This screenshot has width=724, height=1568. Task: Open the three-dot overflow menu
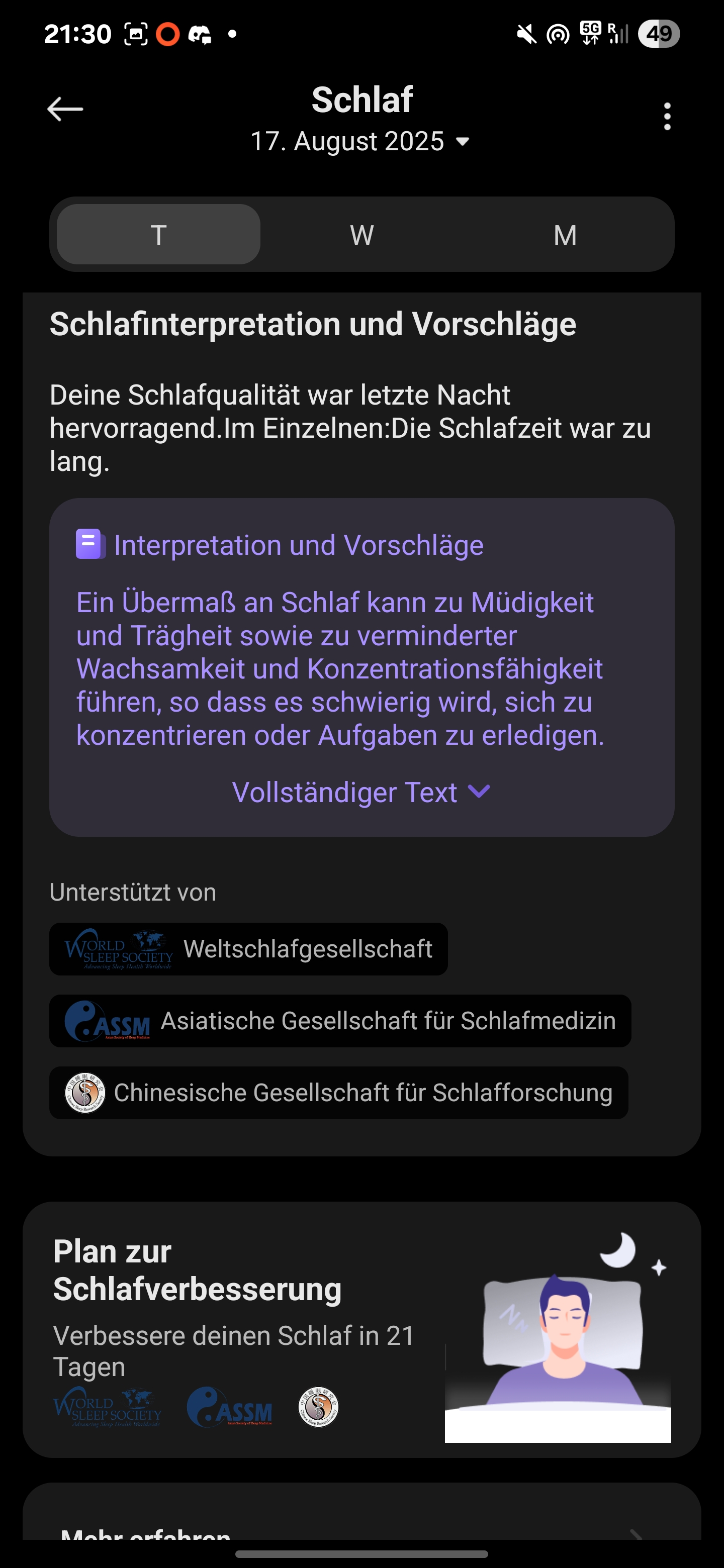pyautogui.click(x=667, y=116)
